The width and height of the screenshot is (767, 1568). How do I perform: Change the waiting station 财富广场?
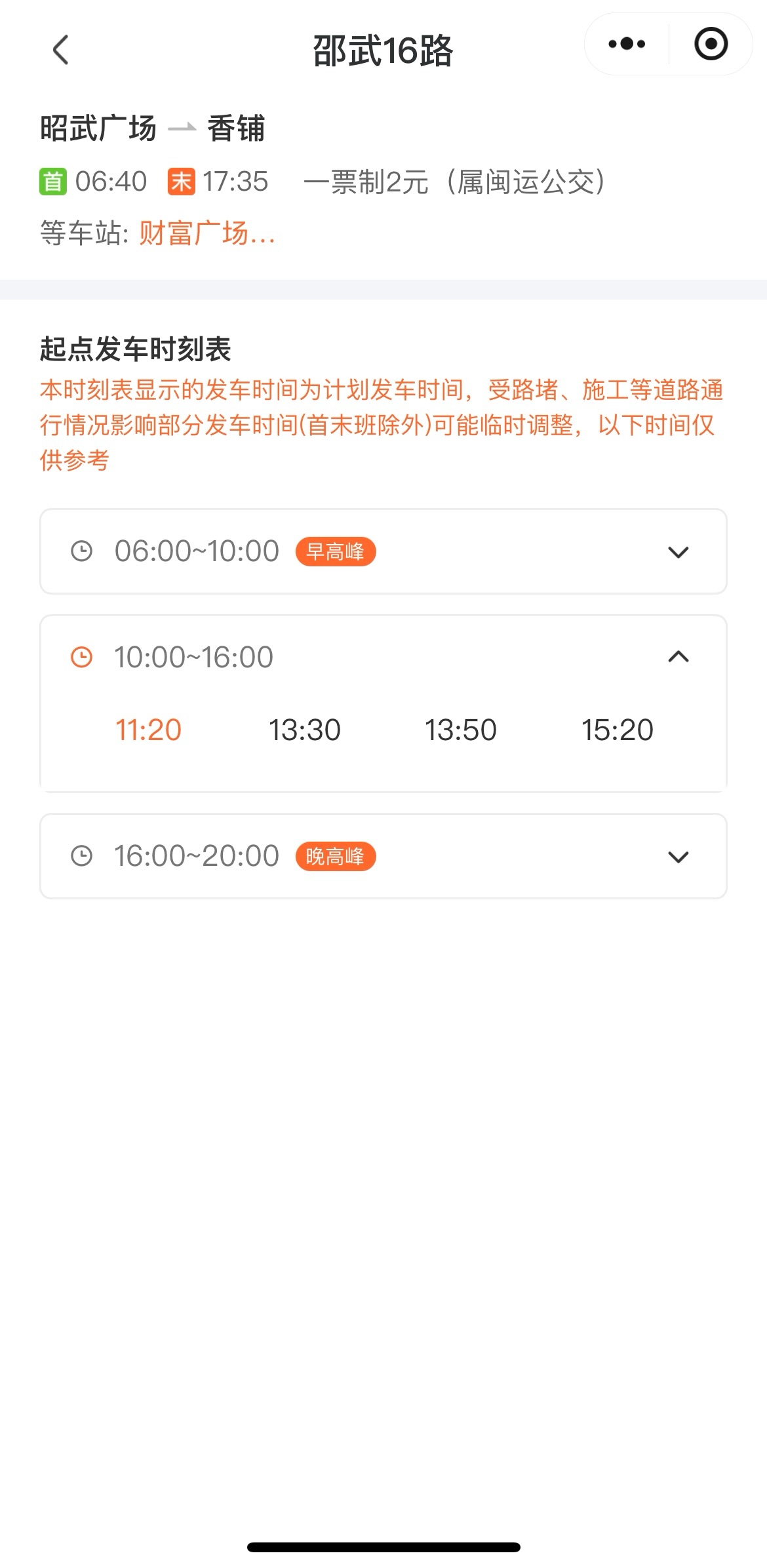206,233
